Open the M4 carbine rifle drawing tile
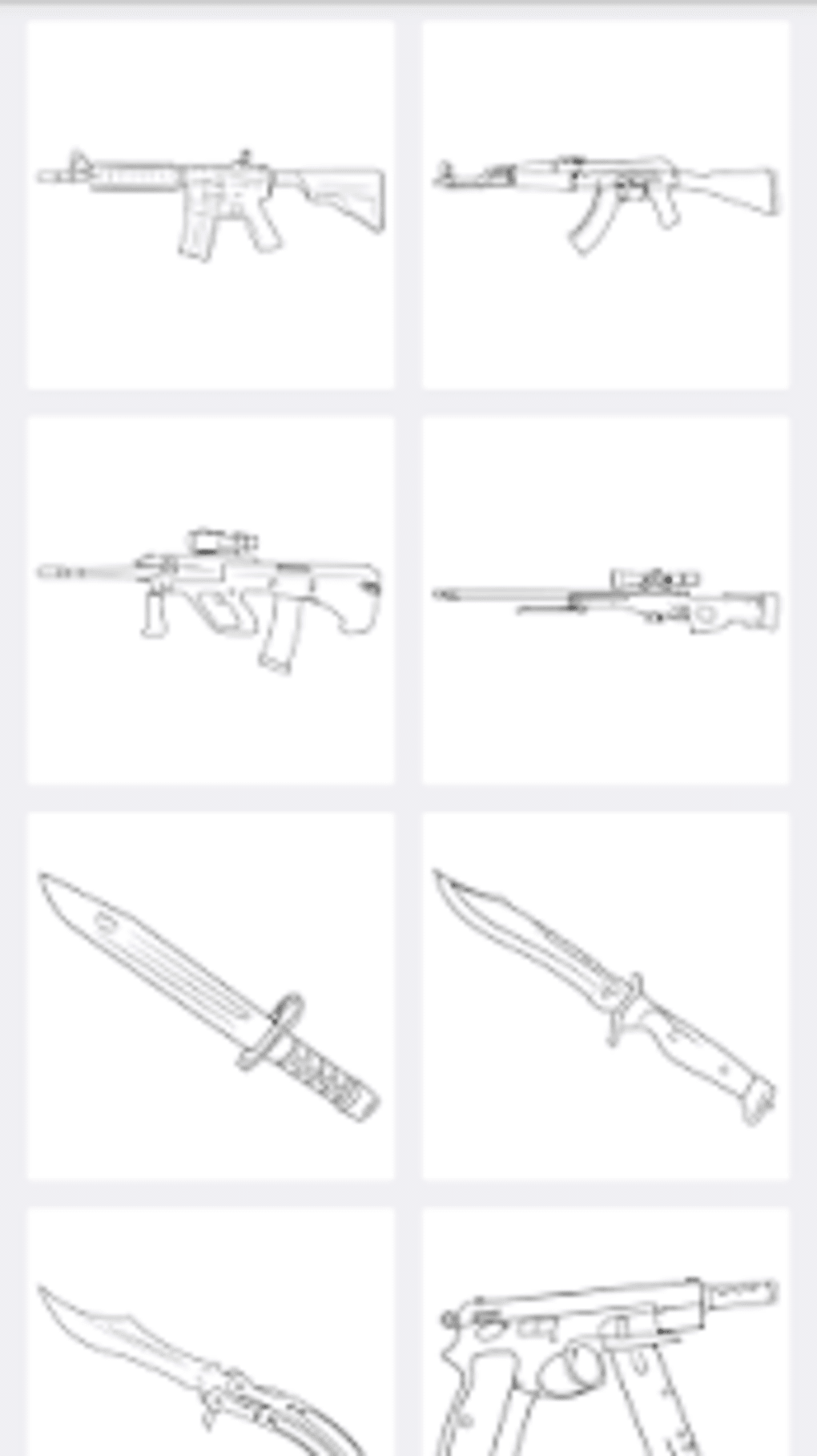 [211, 205]
